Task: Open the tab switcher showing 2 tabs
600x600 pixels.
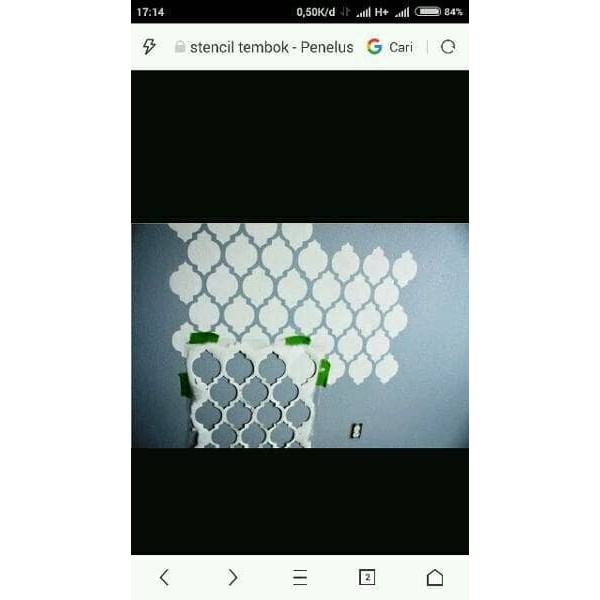Action: [367, 577]
